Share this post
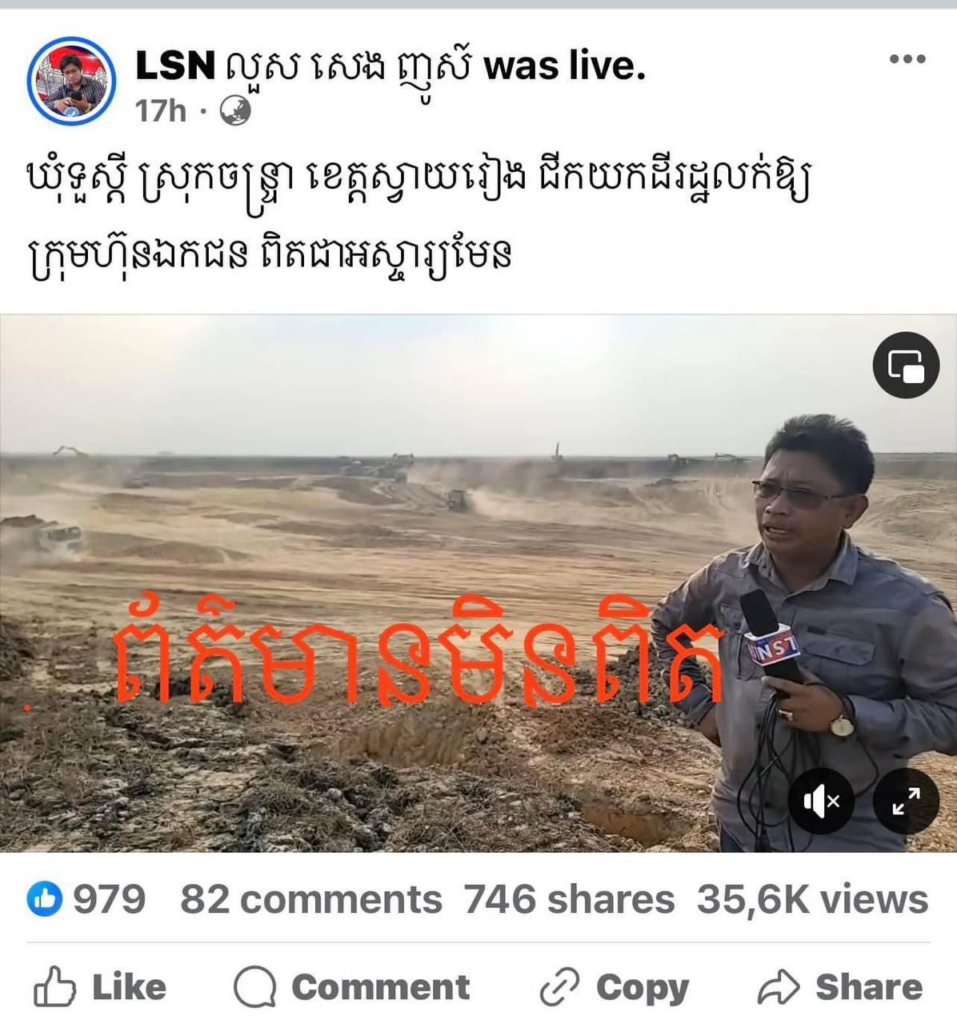The height and width of the screenshot is (1024, 957). pos(840,988)
